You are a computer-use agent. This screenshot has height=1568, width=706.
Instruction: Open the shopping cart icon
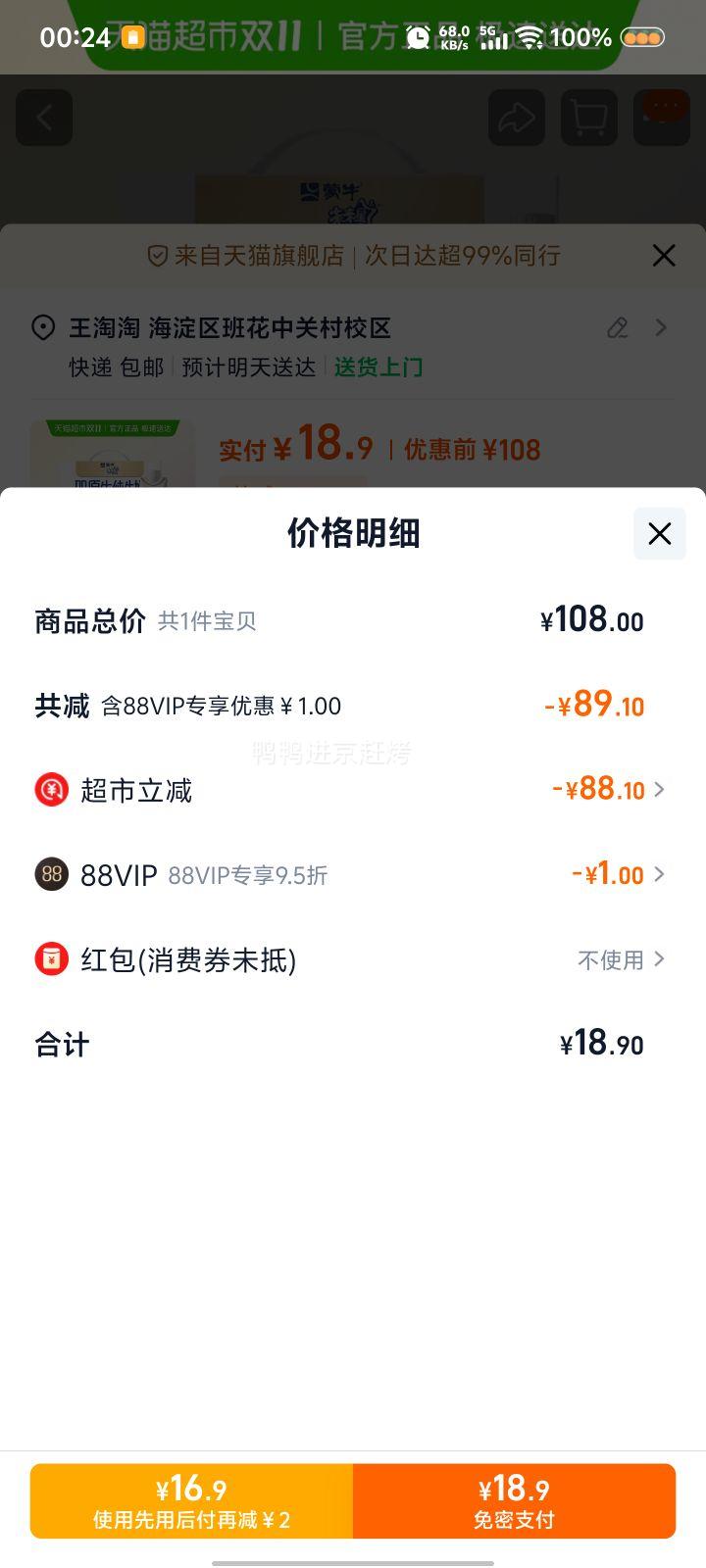[x=588, y=117]
